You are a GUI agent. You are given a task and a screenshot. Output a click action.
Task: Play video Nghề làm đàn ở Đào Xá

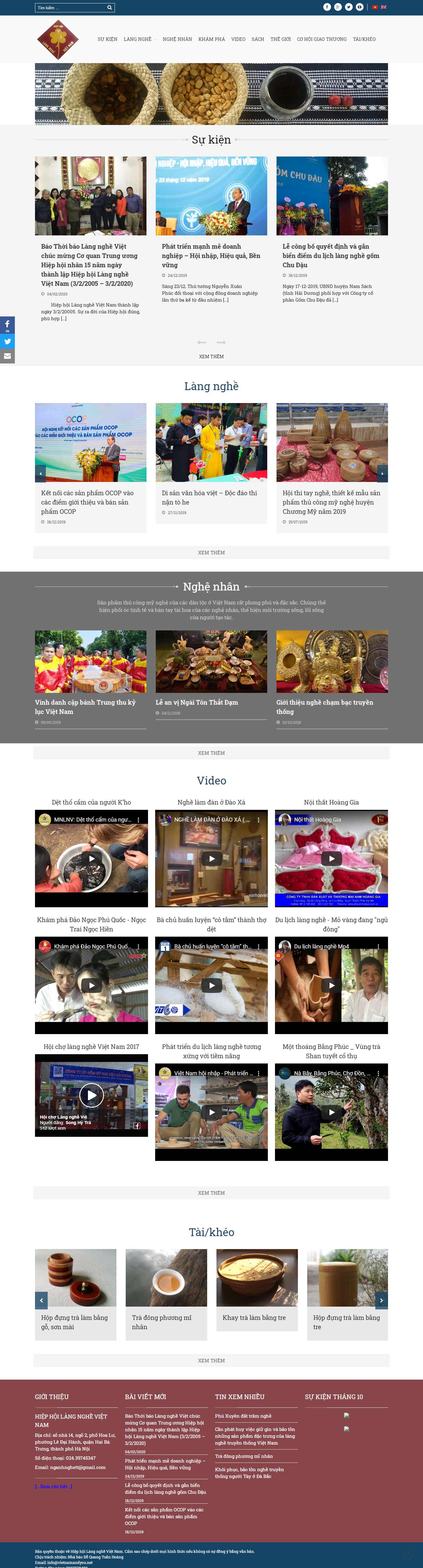[211, 858]
